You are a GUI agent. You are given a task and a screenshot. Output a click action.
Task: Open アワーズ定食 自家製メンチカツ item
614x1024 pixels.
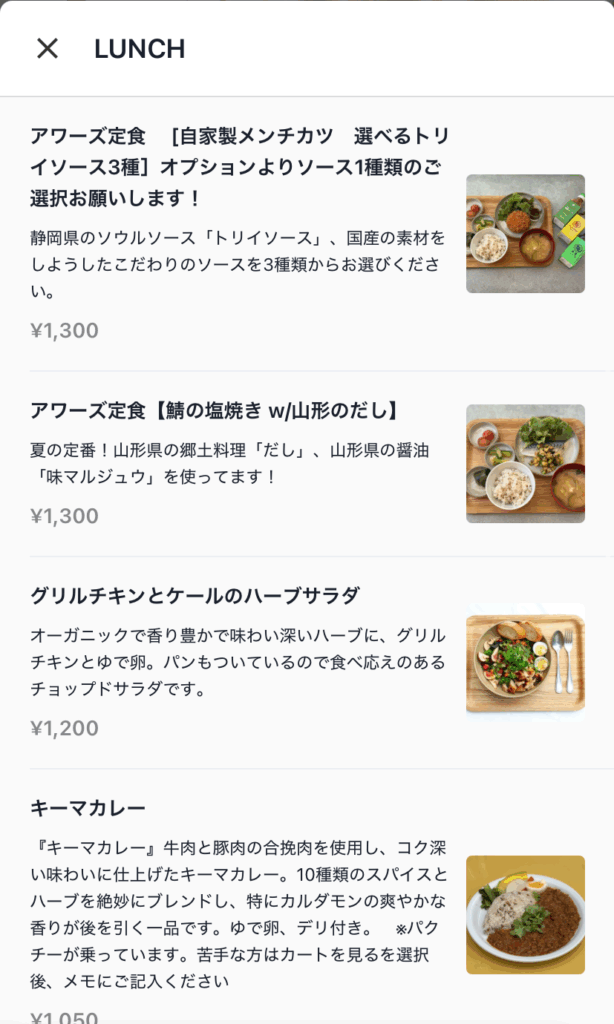[x=238, y=166]
